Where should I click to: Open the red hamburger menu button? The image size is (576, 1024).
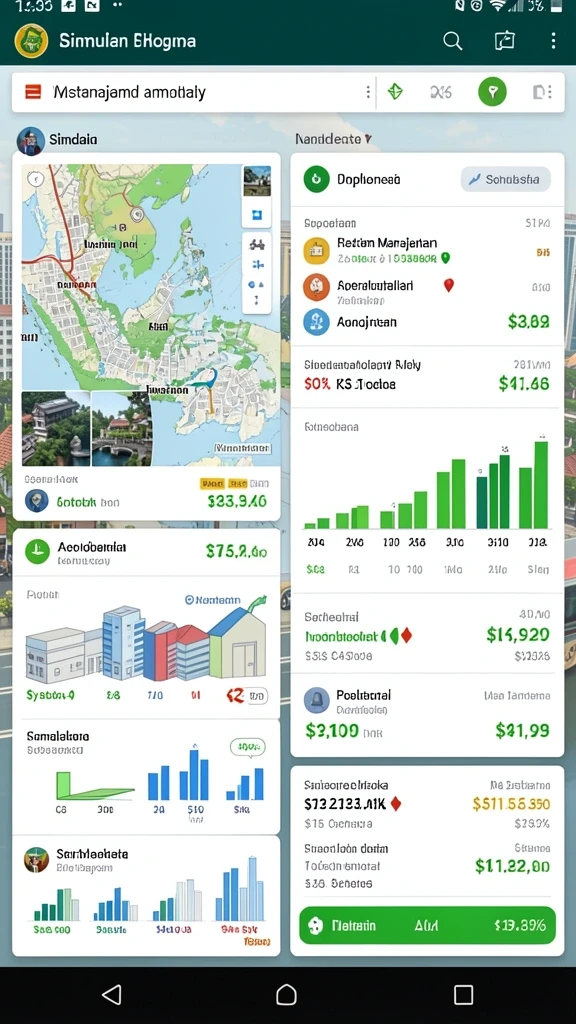33,92
